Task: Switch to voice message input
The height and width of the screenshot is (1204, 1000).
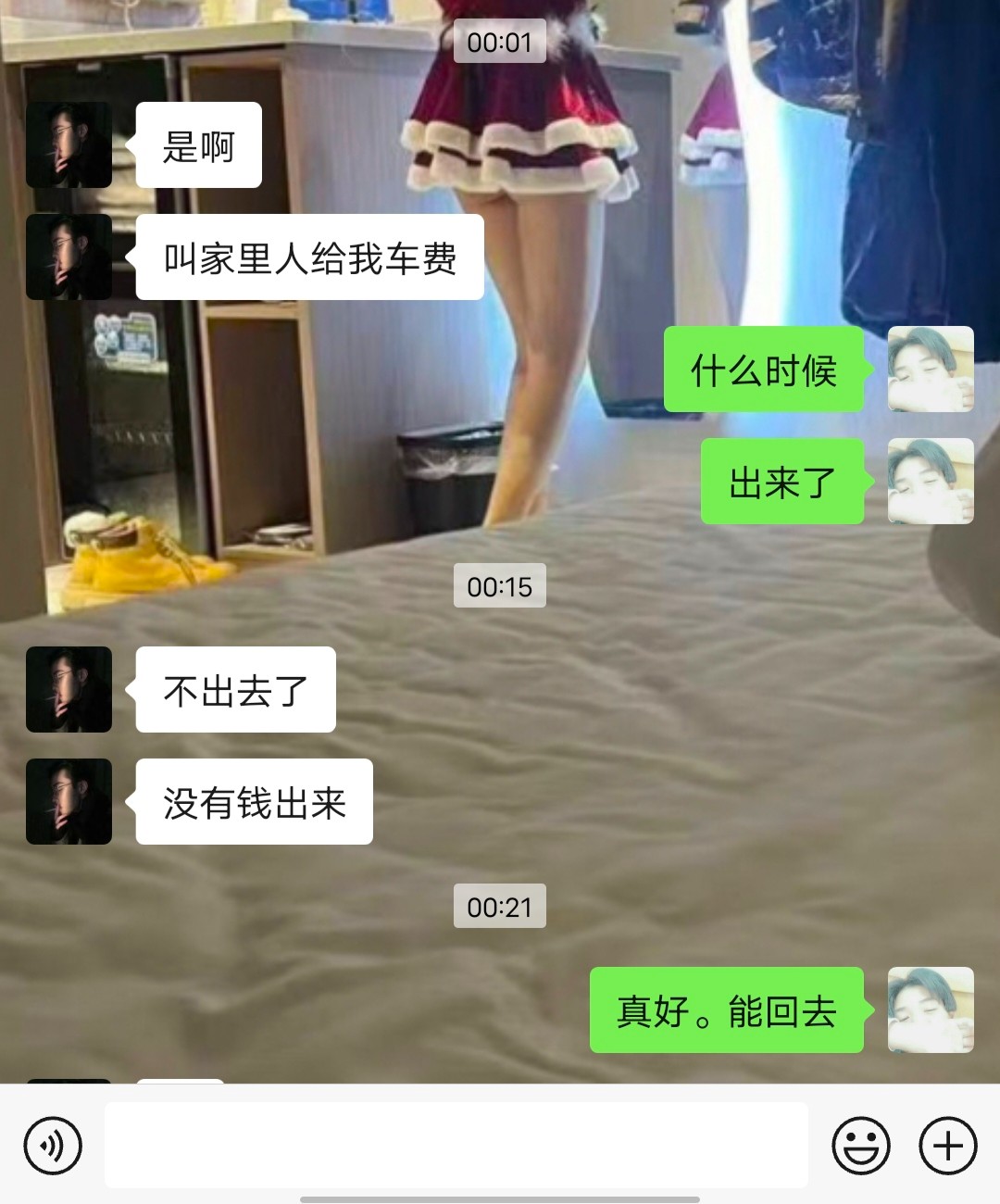Action: pos(53,1146)
